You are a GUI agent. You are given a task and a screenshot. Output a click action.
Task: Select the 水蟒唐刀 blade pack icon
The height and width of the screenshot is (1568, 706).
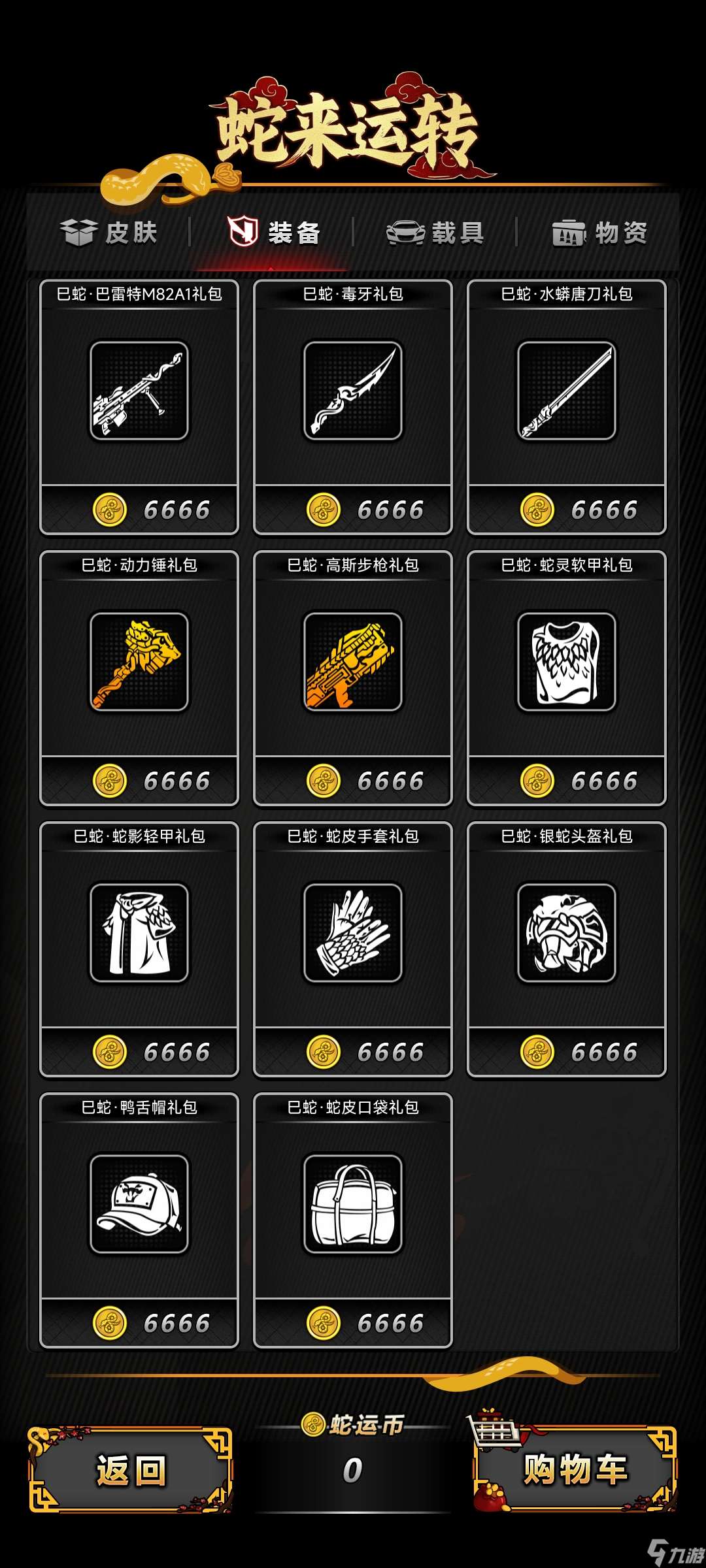[x=566, y=391]
